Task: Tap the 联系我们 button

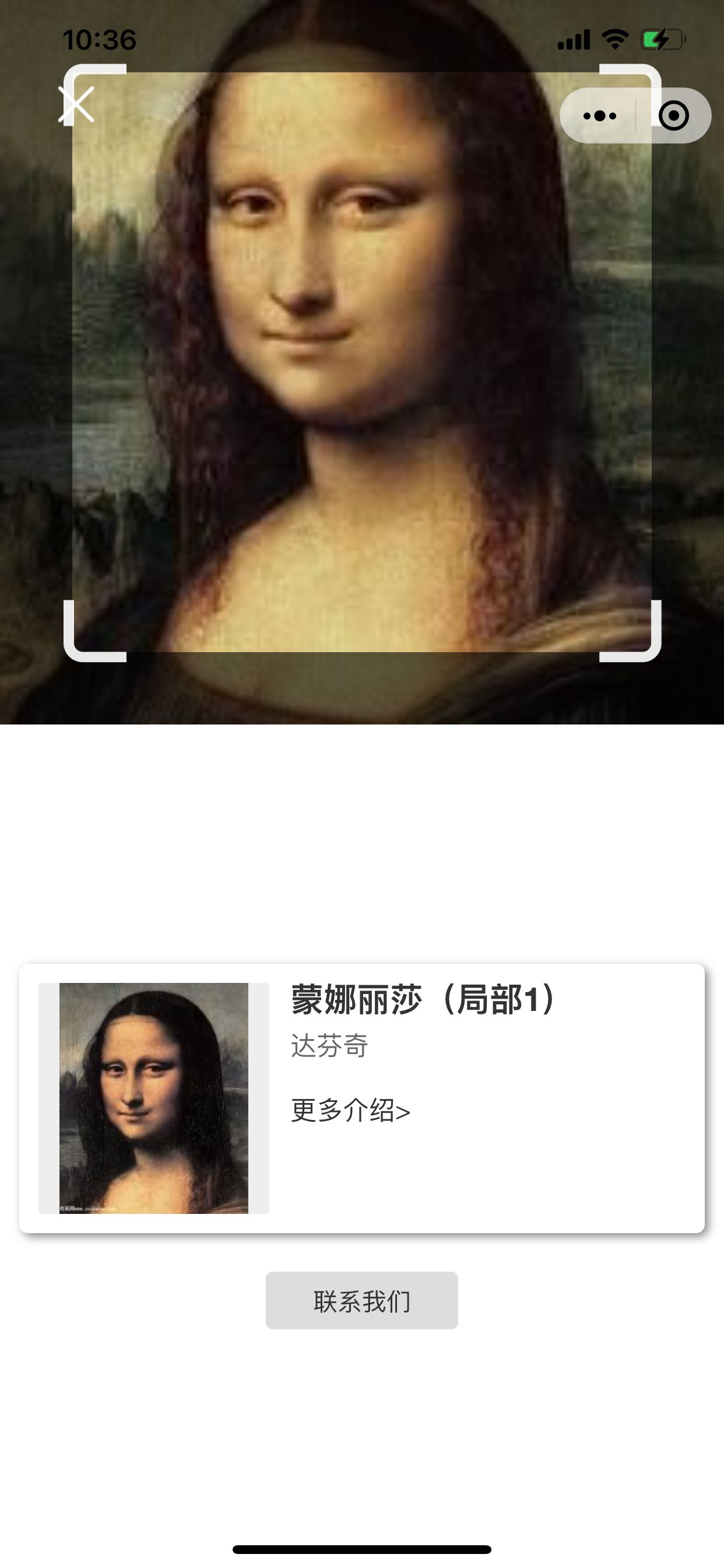Action: (x=361, y=1301)
